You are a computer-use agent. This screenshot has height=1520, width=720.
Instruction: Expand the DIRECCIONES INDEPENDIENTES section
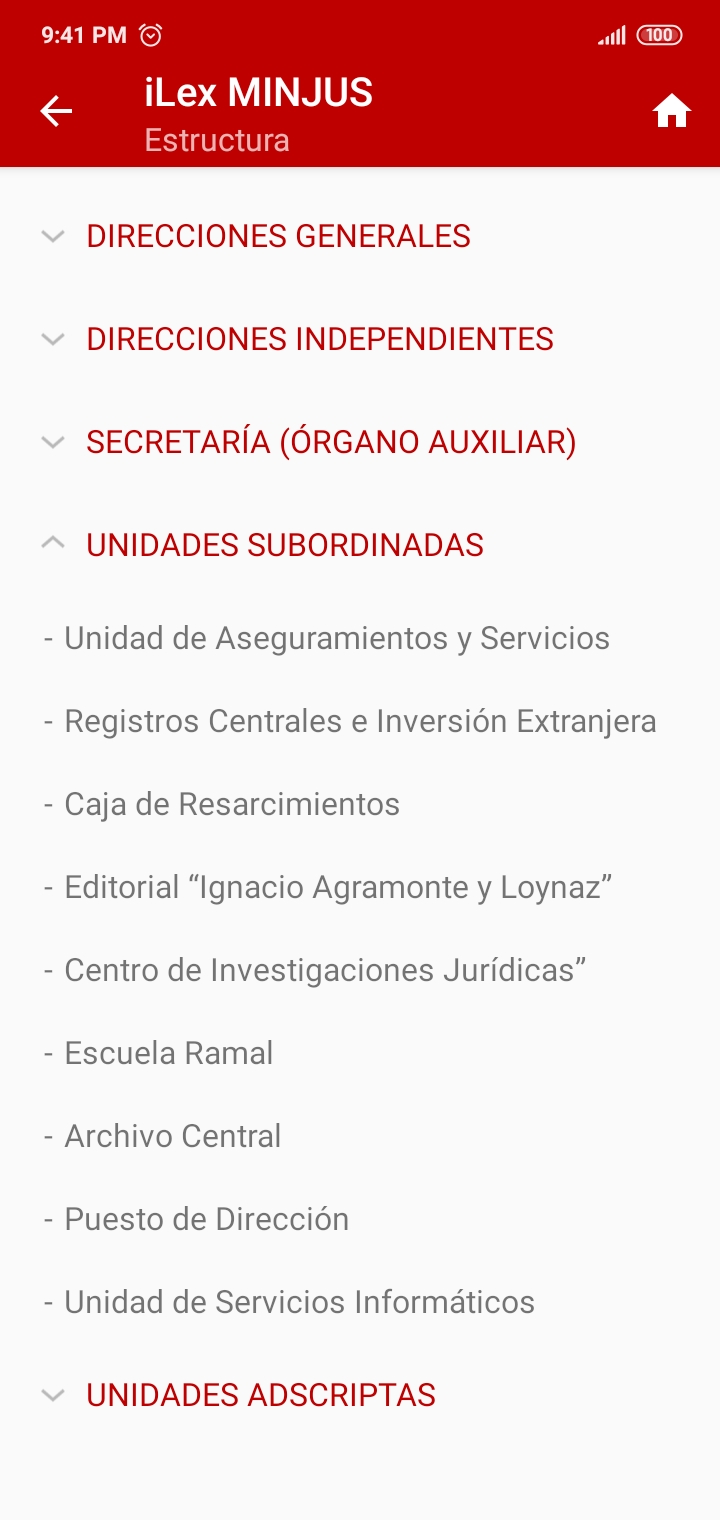[319, 339]
